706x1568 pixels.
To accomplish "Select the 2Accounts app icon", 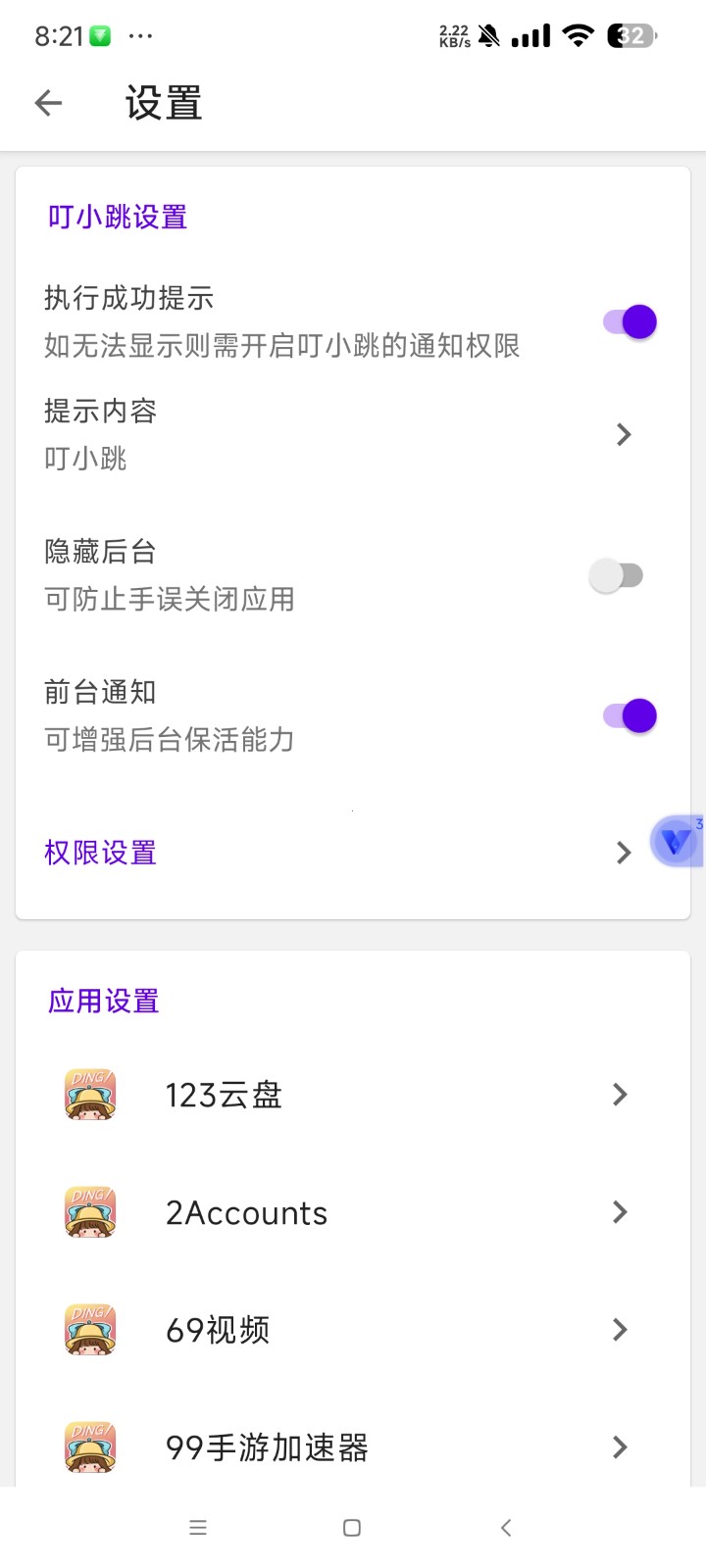I will pyautogui.click(x=89, y=1212).
